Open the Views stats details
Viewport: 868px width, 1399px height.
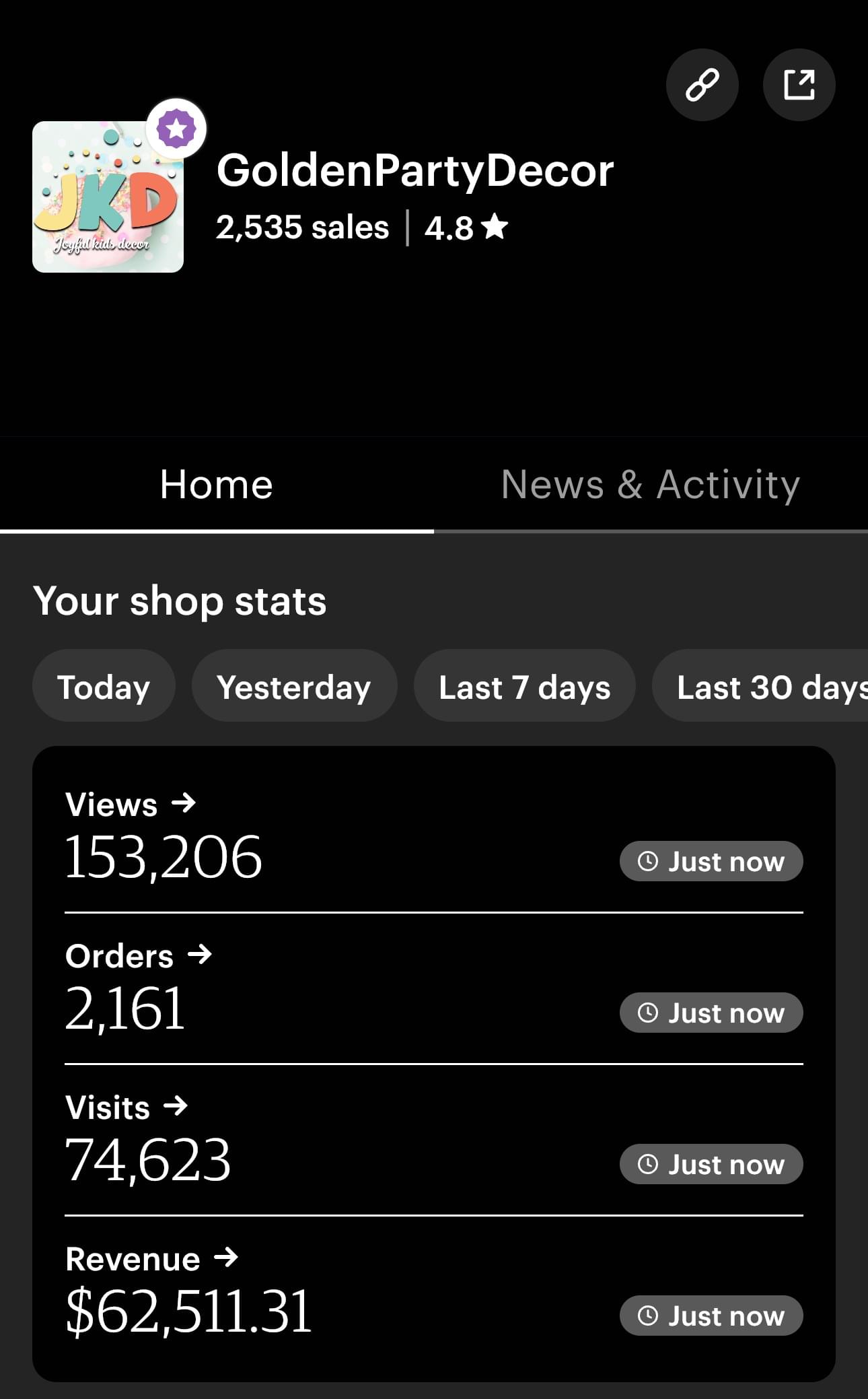[x=131, y=804]
